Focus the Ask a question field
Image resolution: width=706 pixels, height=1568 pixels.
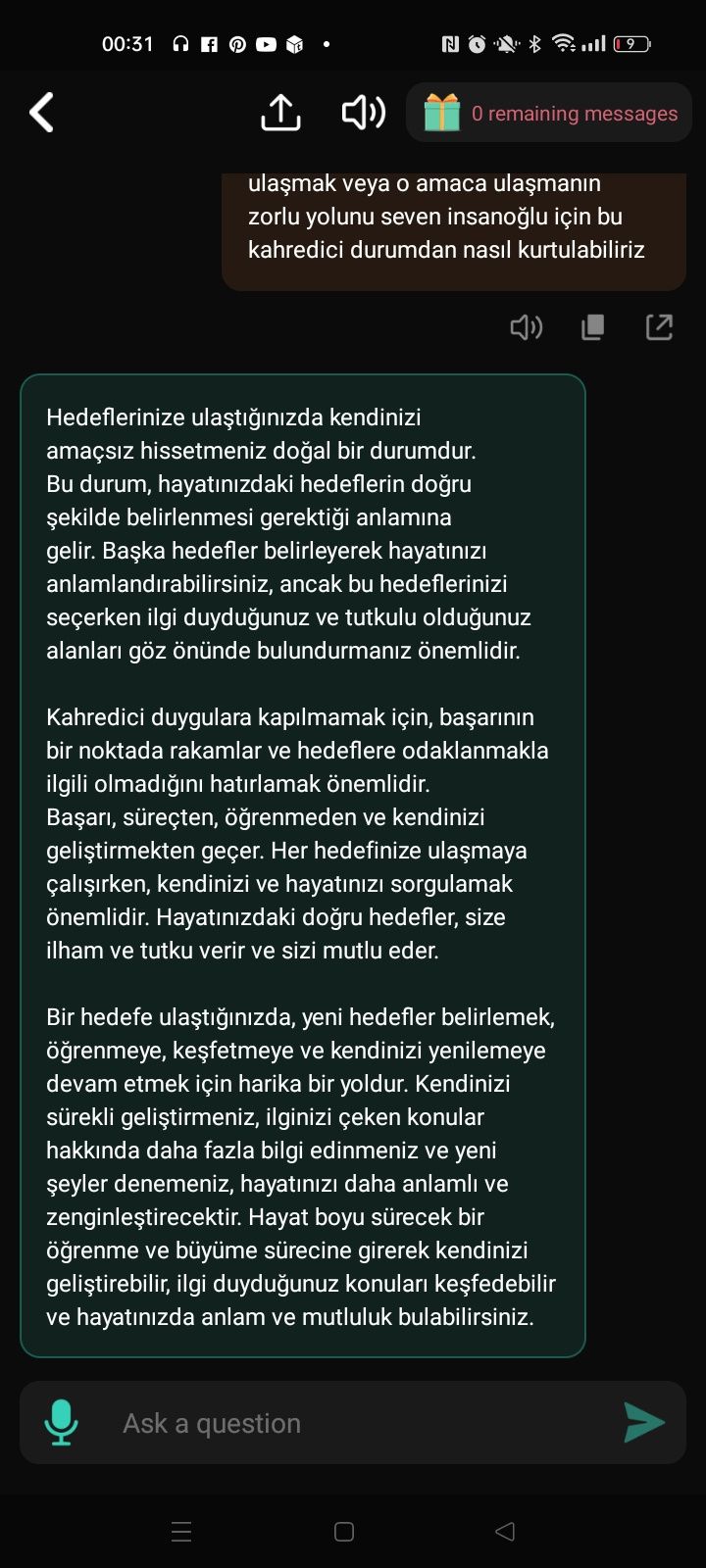353,1423
